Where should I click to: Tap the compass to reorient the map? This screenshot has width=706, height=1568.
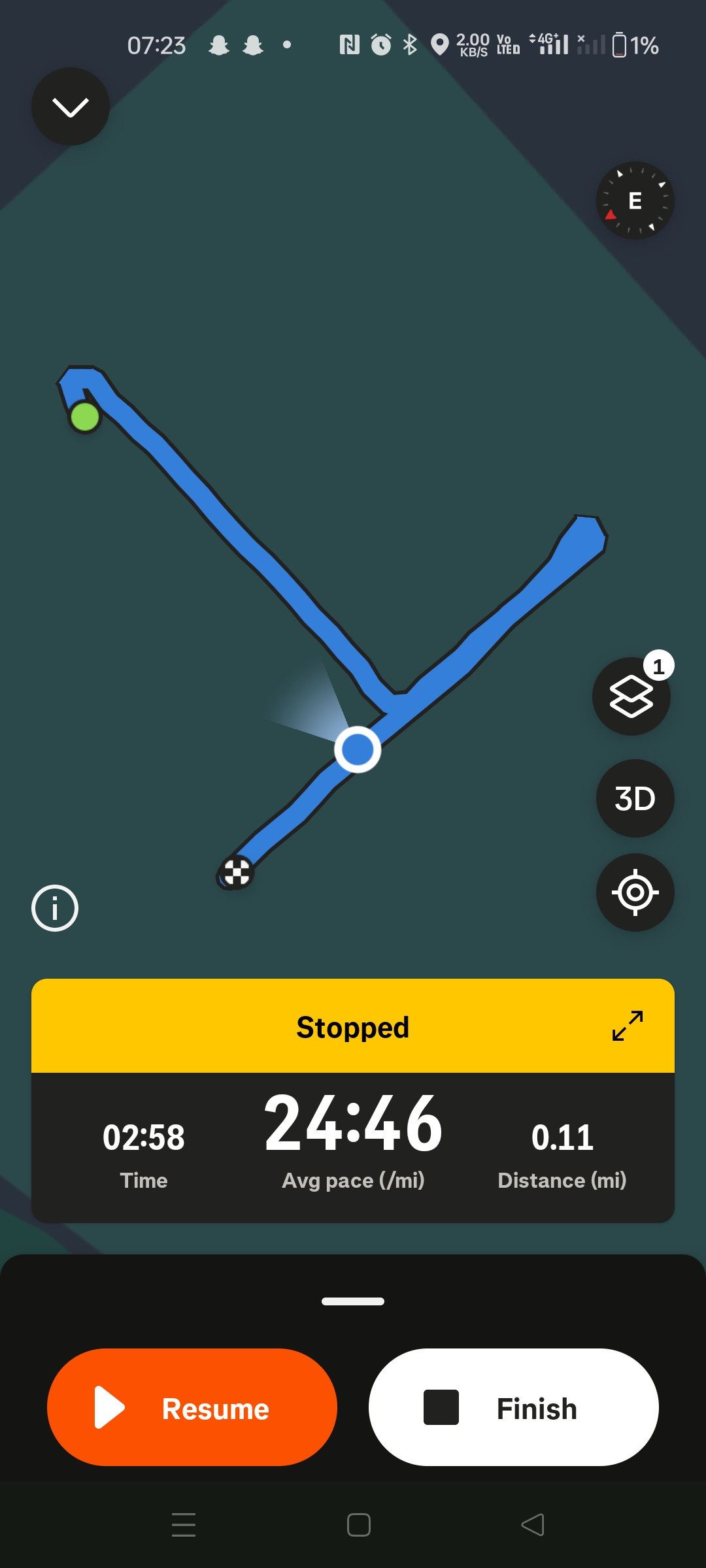[635, 201]
